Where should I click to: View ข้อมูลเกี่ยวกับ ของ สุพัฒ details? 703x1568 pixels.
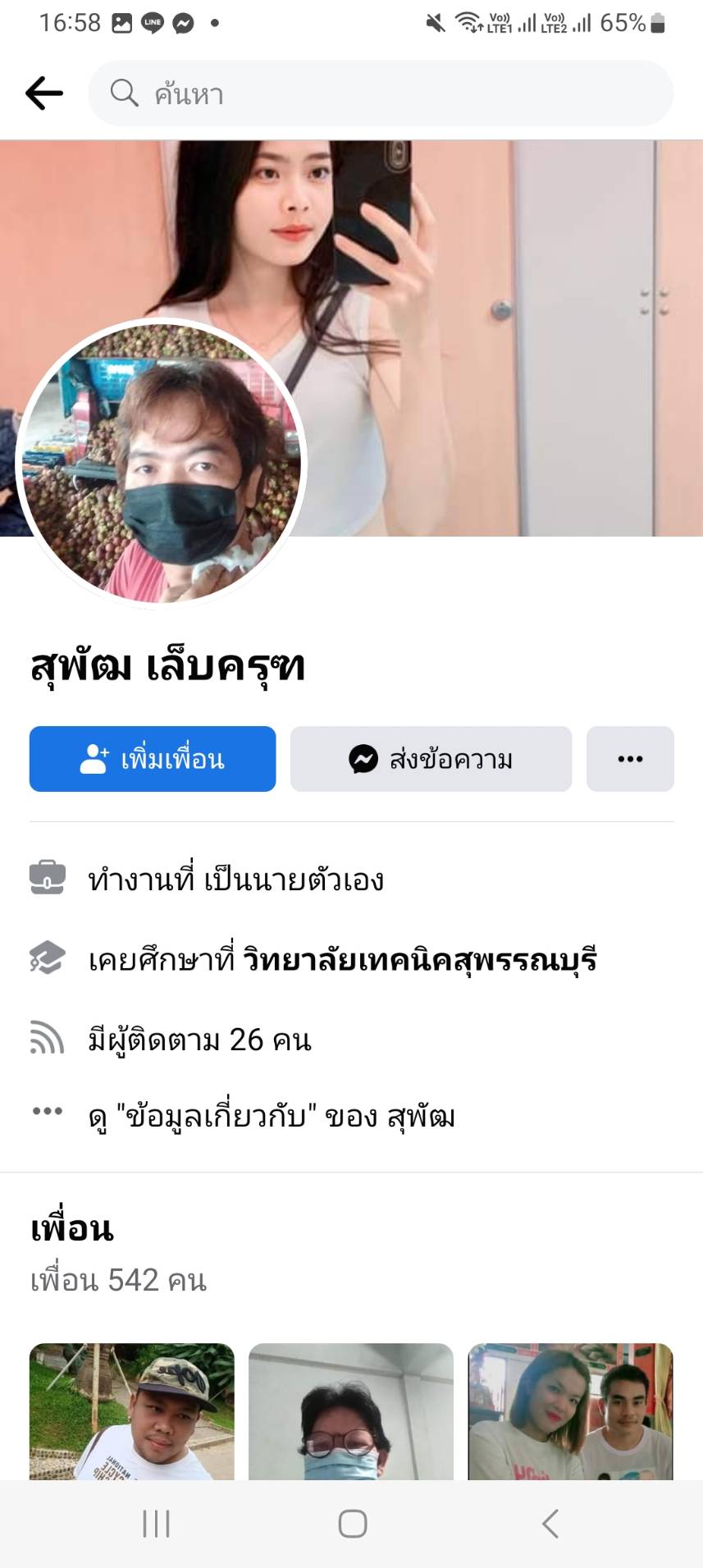[271, 1117]
